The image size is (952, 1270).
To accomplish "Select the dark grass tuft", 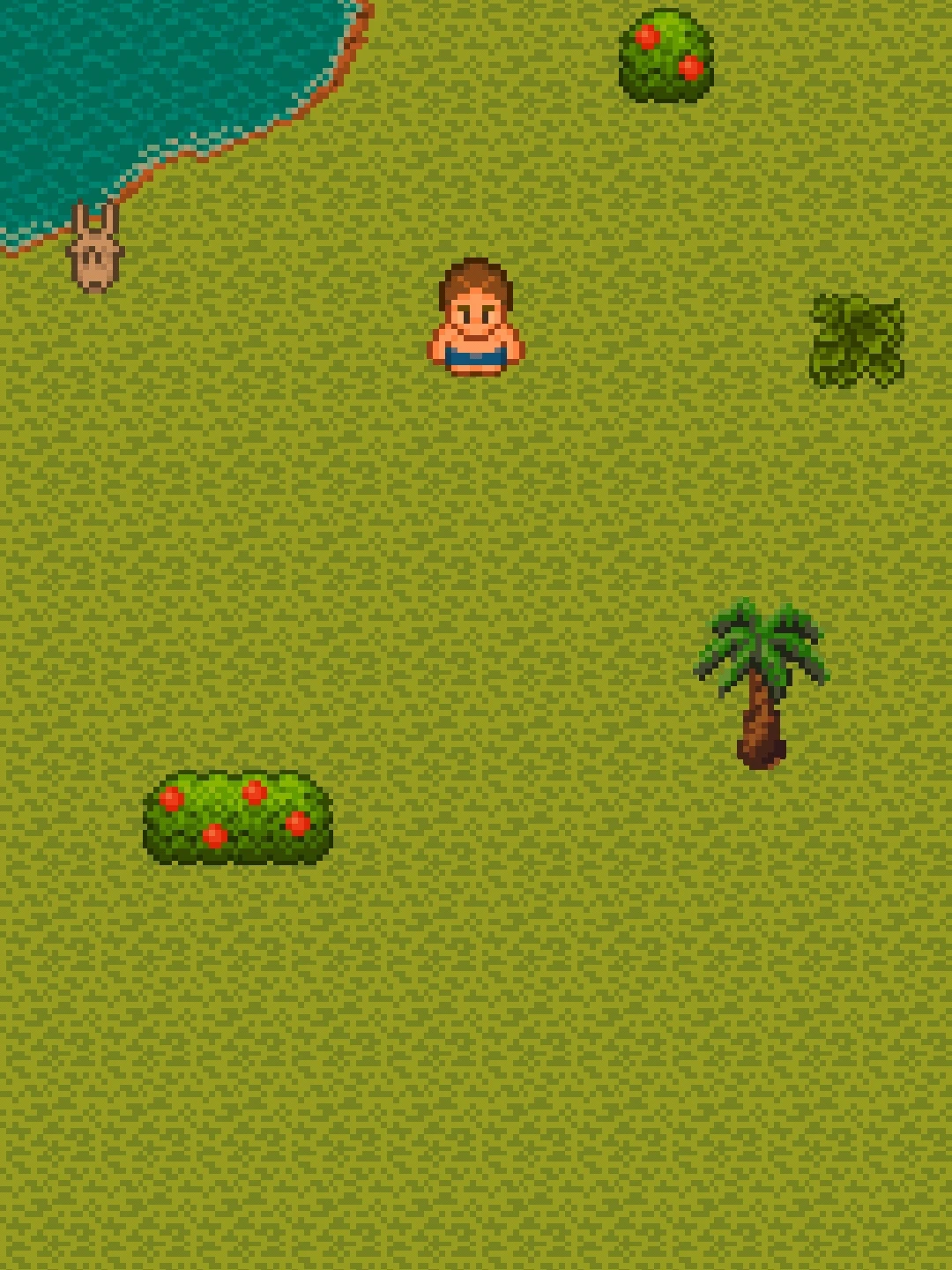I will coord(857,341).
